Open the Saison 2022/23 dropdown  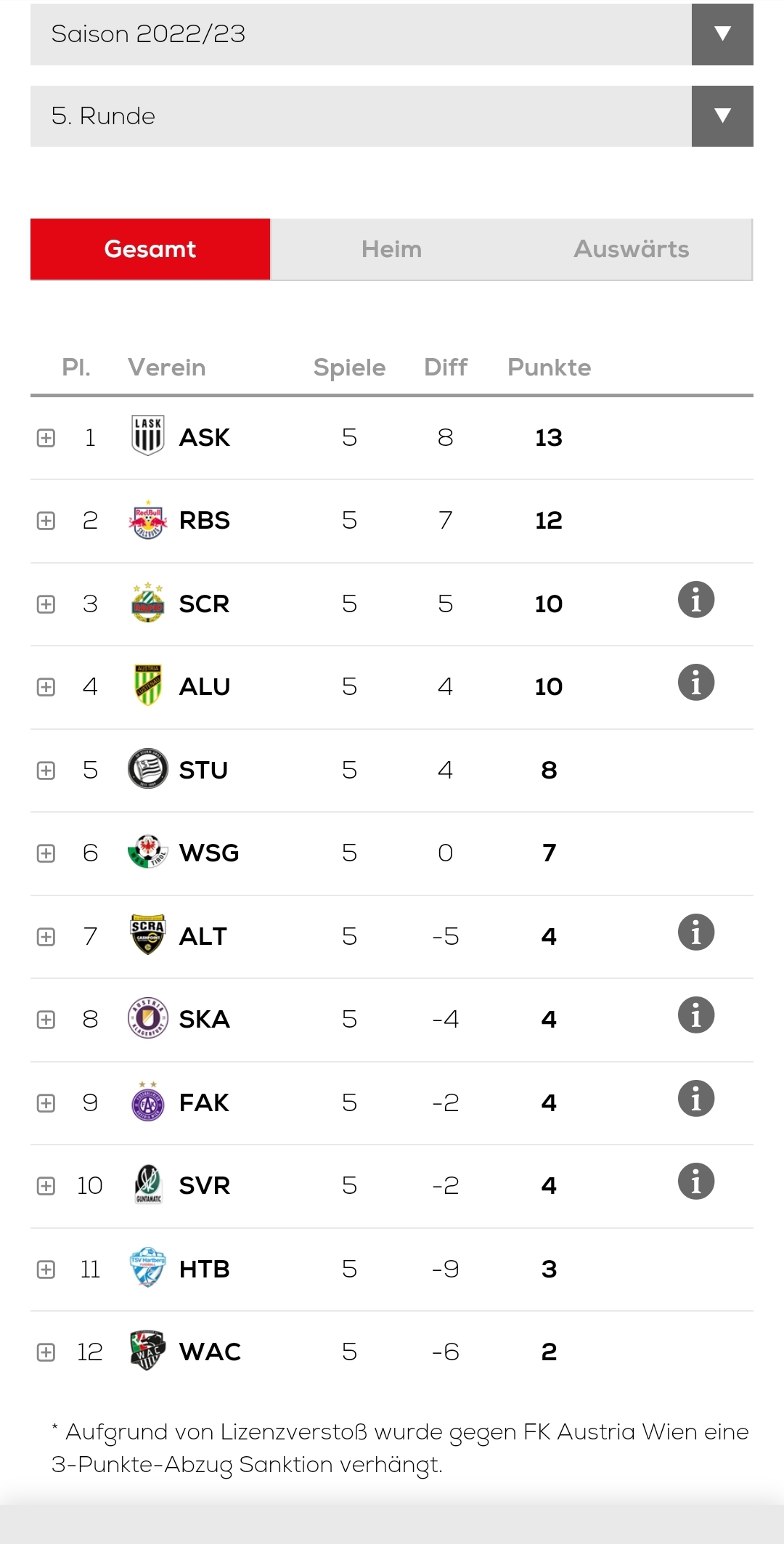point(392,34)
